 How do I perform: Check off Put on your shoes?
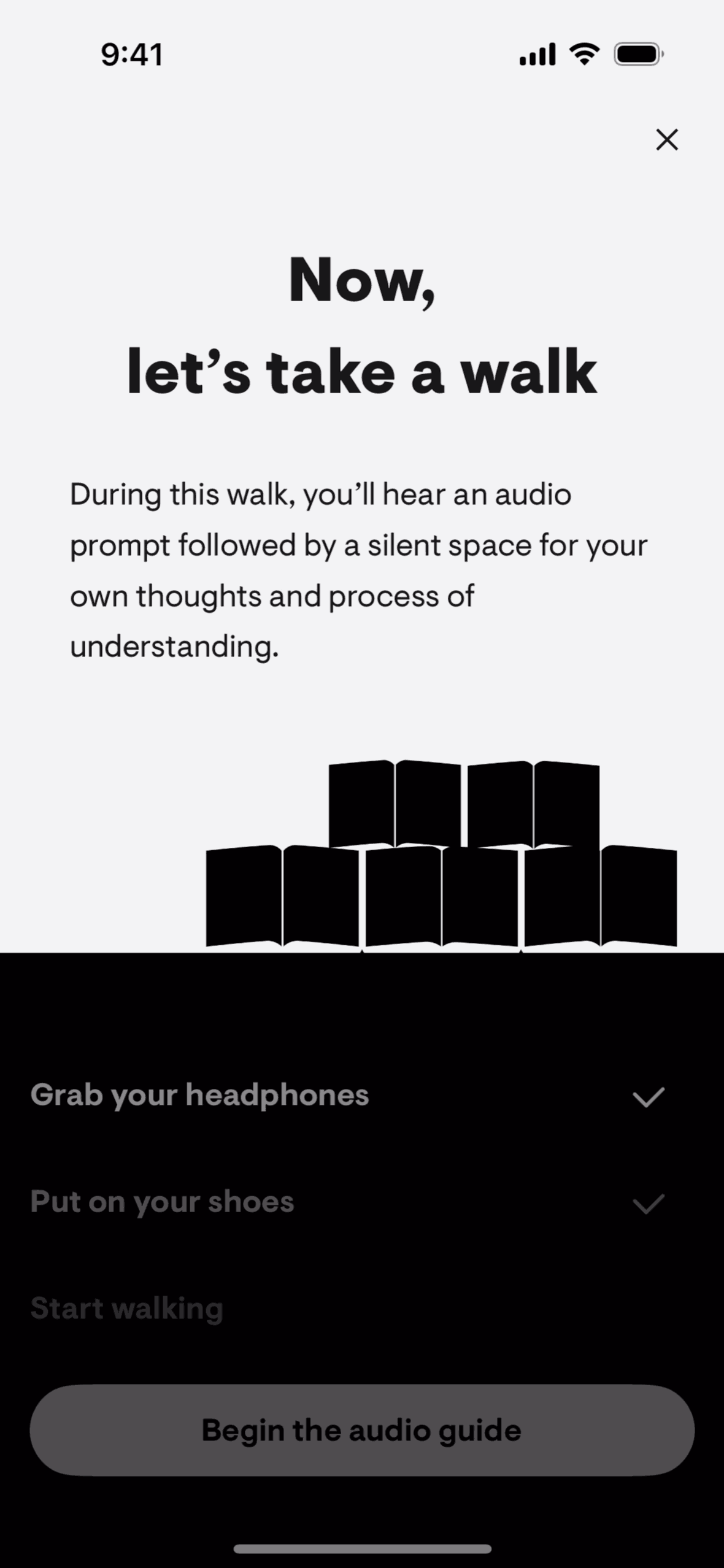[x=648, y=1203]
